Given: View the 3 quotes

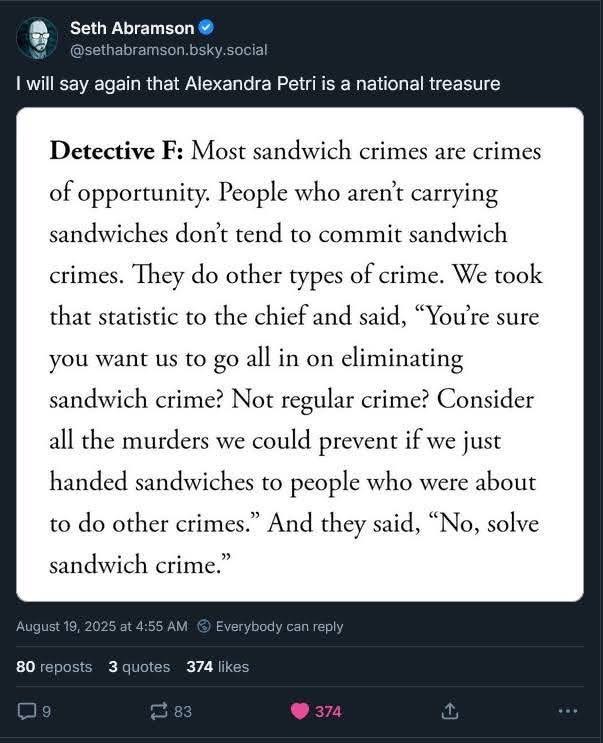Looking at the screenshot, I should coord(139,666).
